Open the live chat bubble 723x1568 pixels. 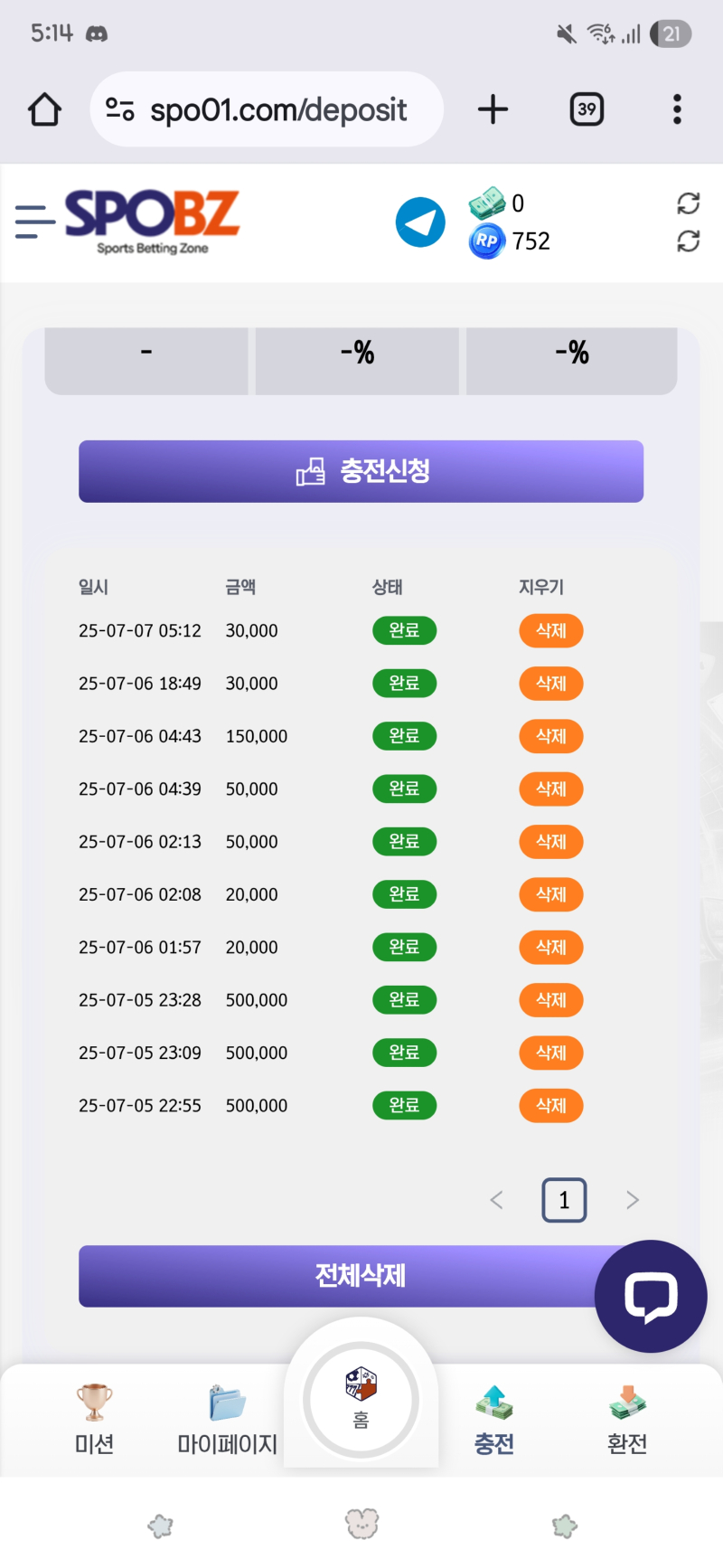coord(651,1297)
